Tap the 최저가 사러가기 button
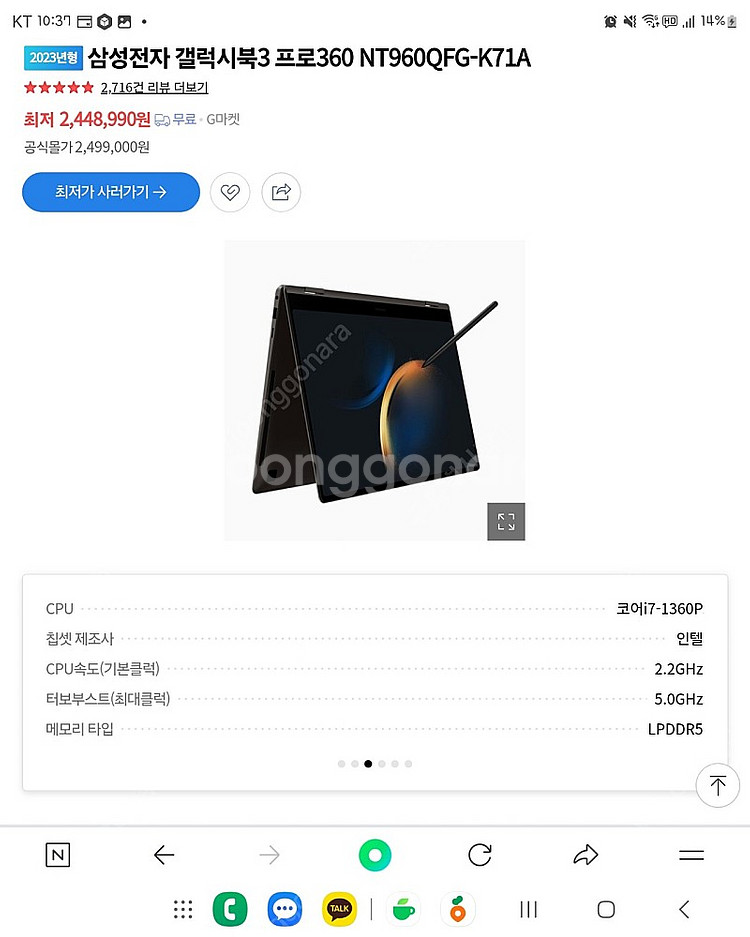 pyautogui.click(x=111, y=192)
